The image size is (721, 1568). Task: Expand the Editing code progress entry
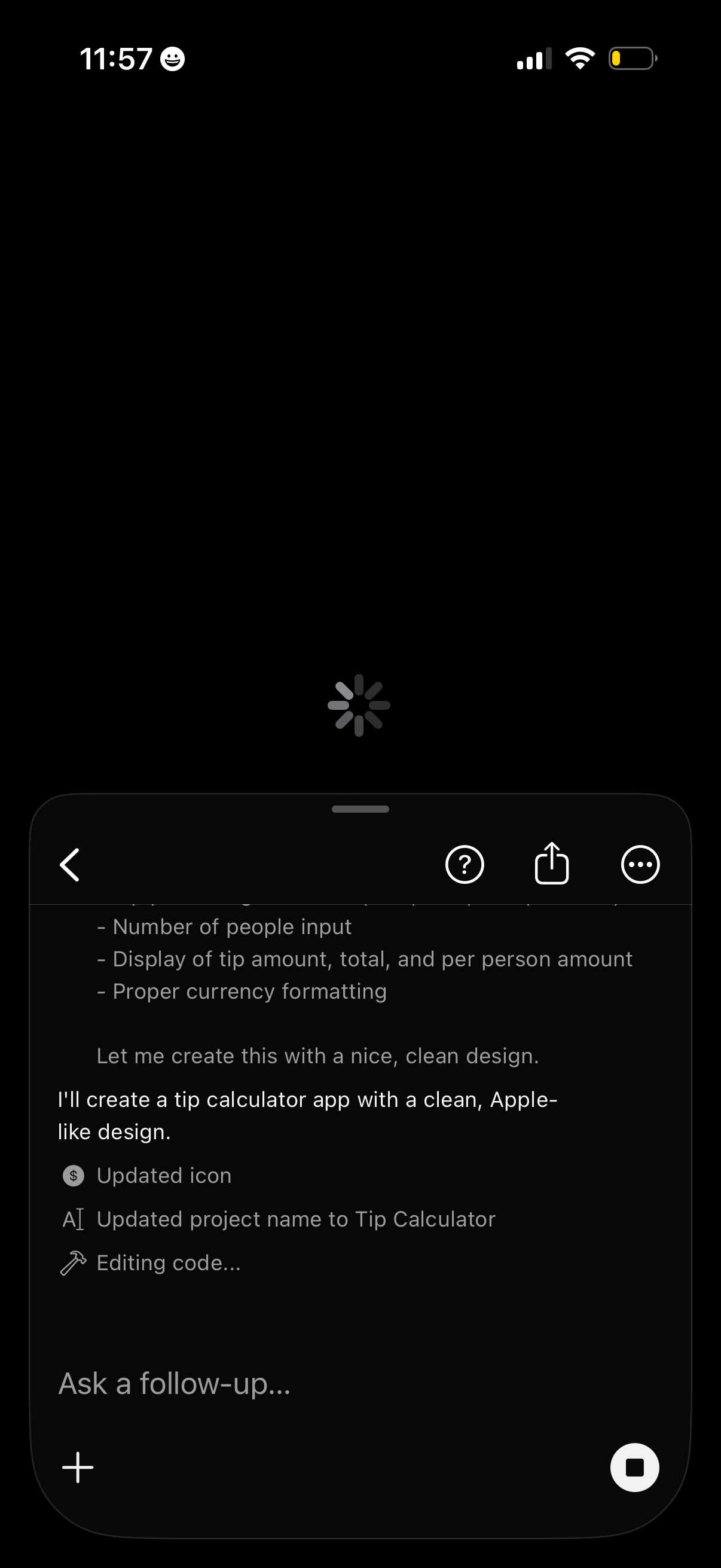tap(169, 1262)
